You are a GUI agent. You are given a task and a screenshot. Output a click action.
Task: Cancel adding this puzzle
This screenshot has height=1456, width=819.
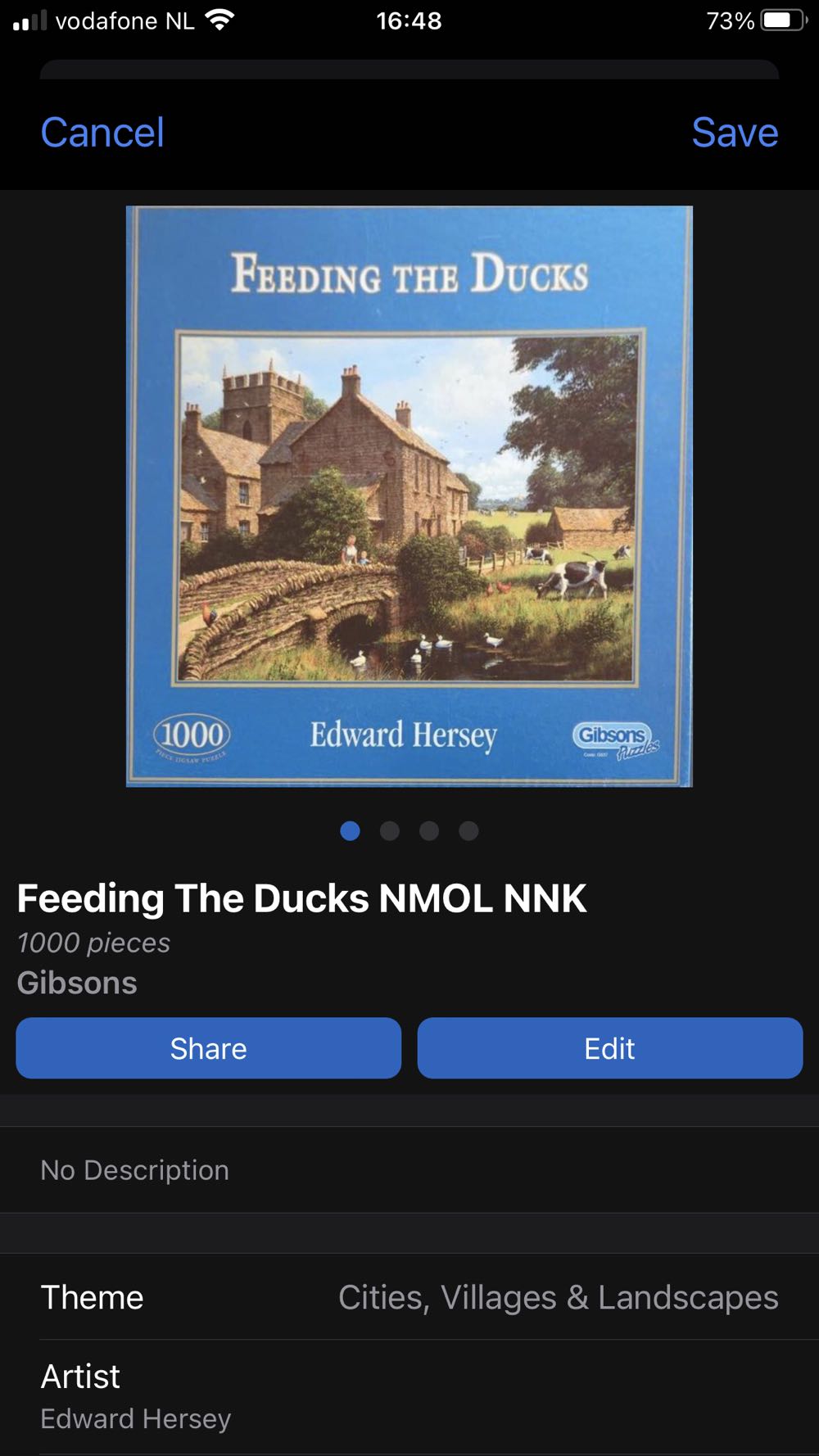[102, 133]
